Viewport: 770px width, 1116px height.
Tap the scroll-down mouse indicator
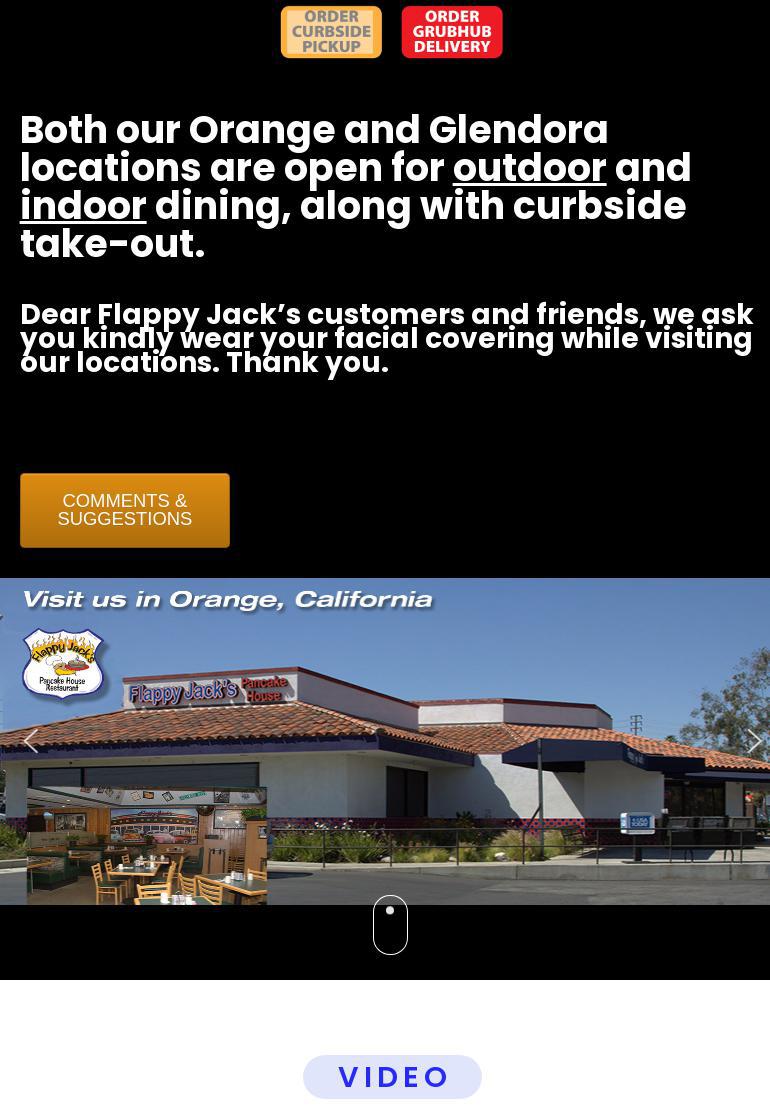coord(390,925)
